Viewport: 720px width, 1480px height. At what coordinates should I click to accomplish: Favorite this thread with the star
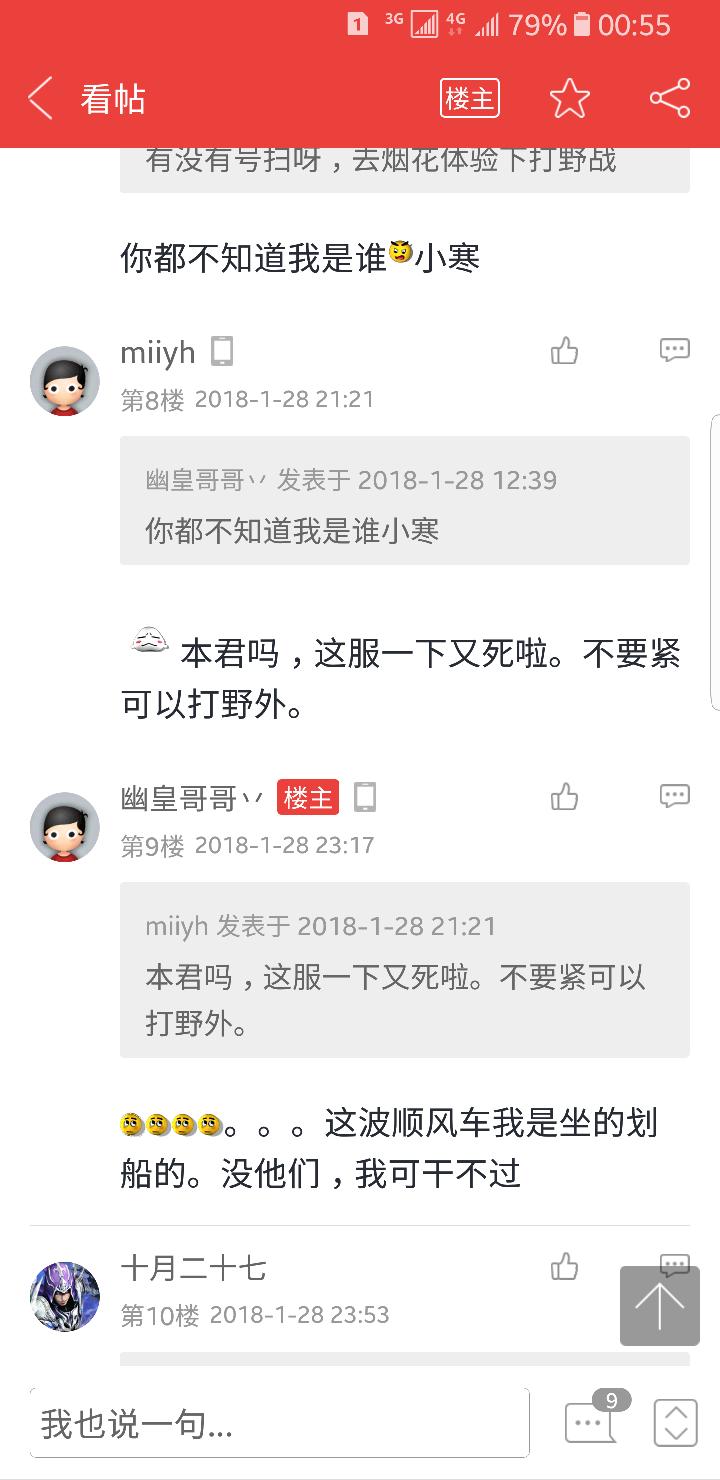tap(570, 98)
